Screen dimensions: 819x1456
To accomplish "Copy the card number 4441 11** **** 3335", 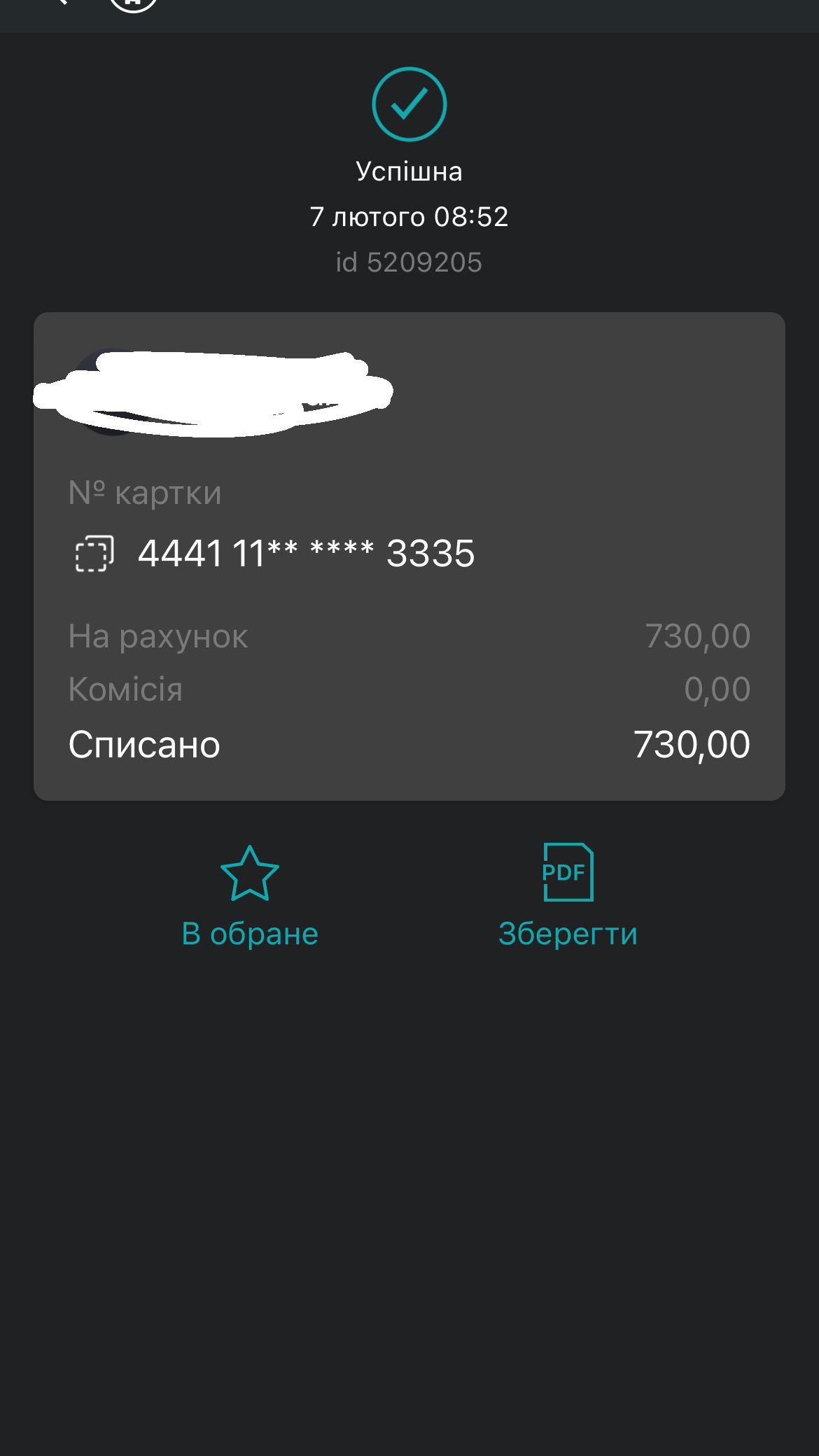I will pos(94,554).
